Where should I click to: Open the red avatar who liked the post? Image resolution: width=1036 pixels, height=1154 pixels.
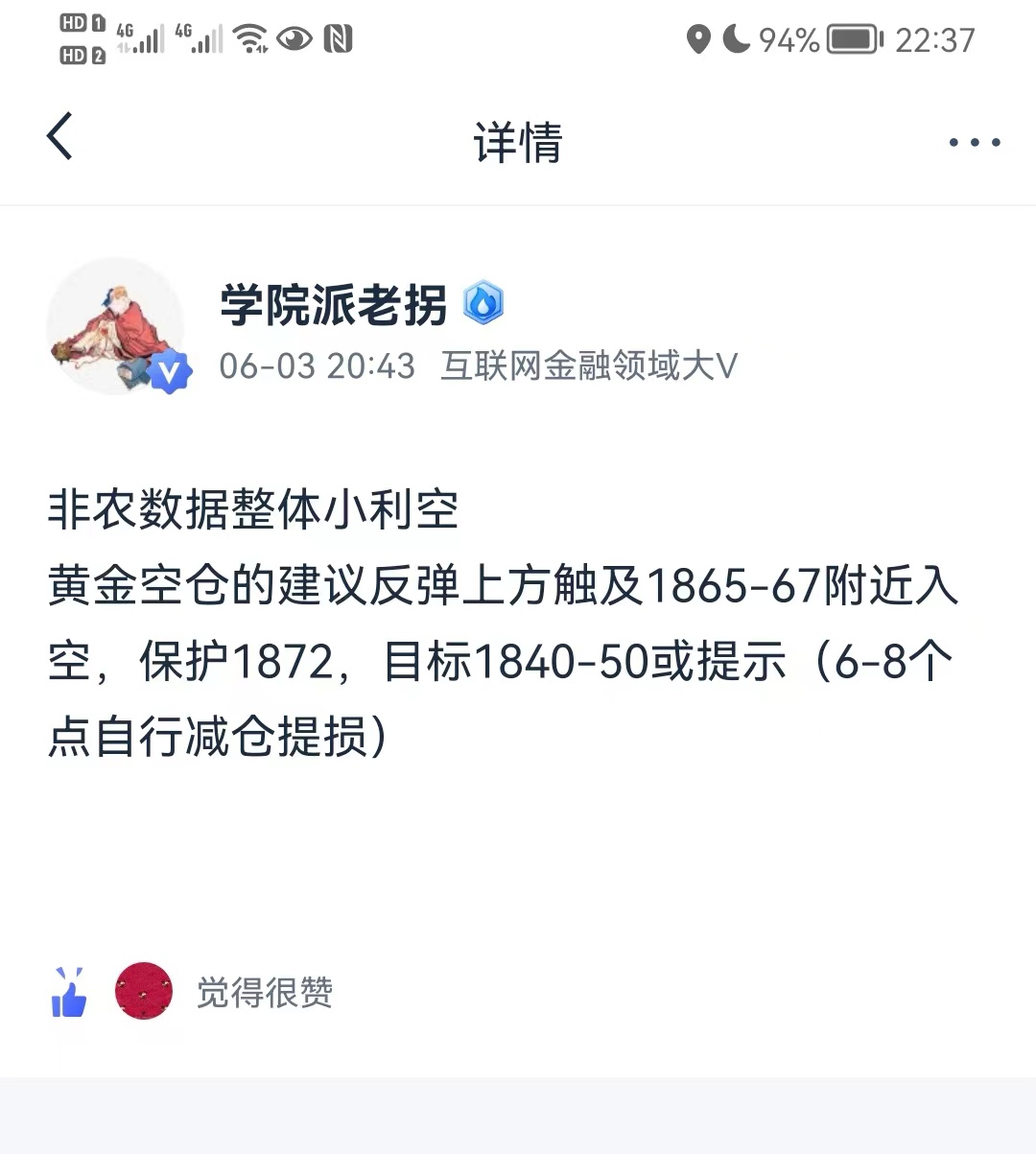coord(144,991)
